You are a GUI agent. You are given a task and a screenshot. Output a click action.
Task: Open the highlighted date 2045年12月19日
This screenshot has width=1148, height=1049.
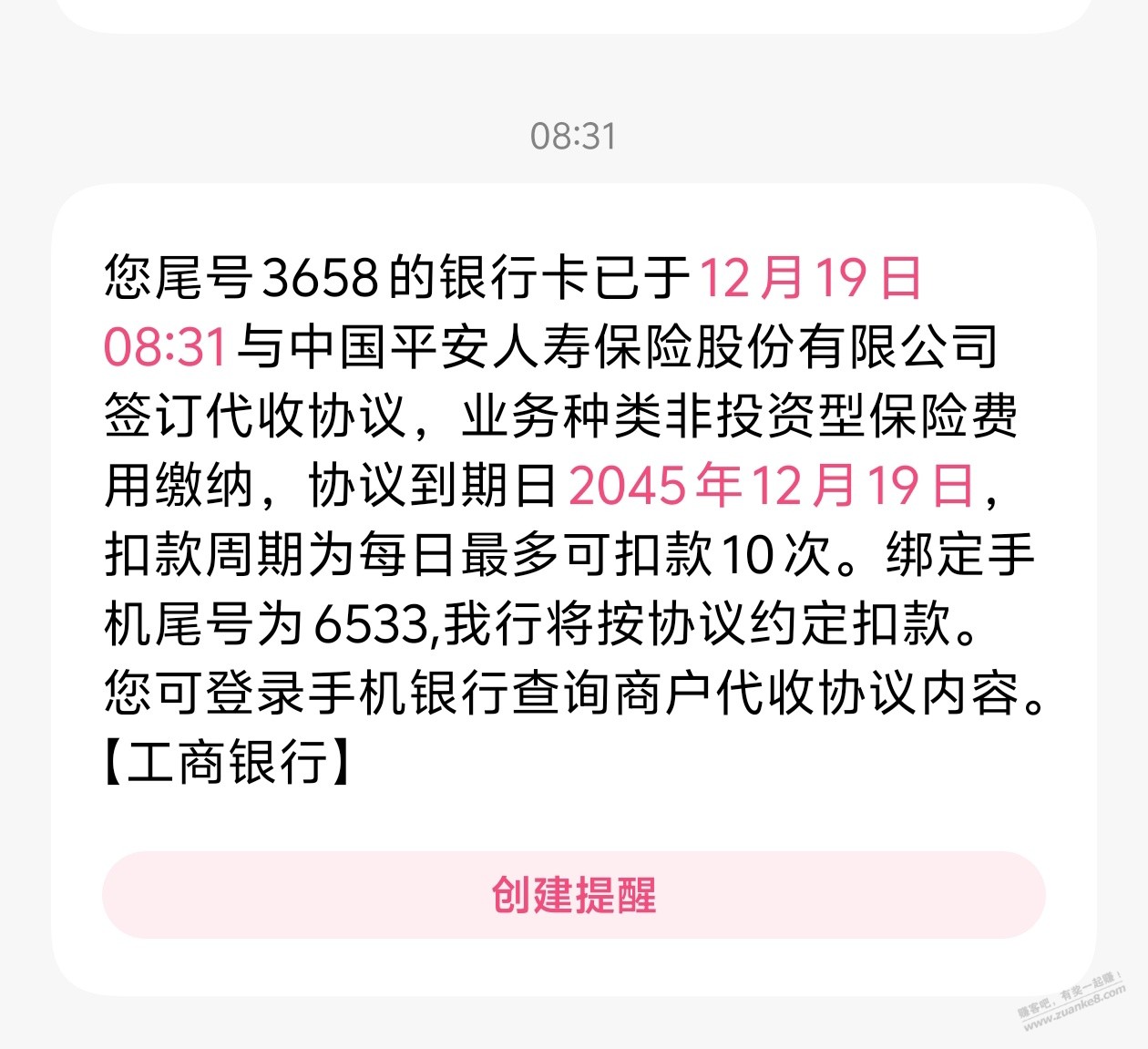(772, 486)
